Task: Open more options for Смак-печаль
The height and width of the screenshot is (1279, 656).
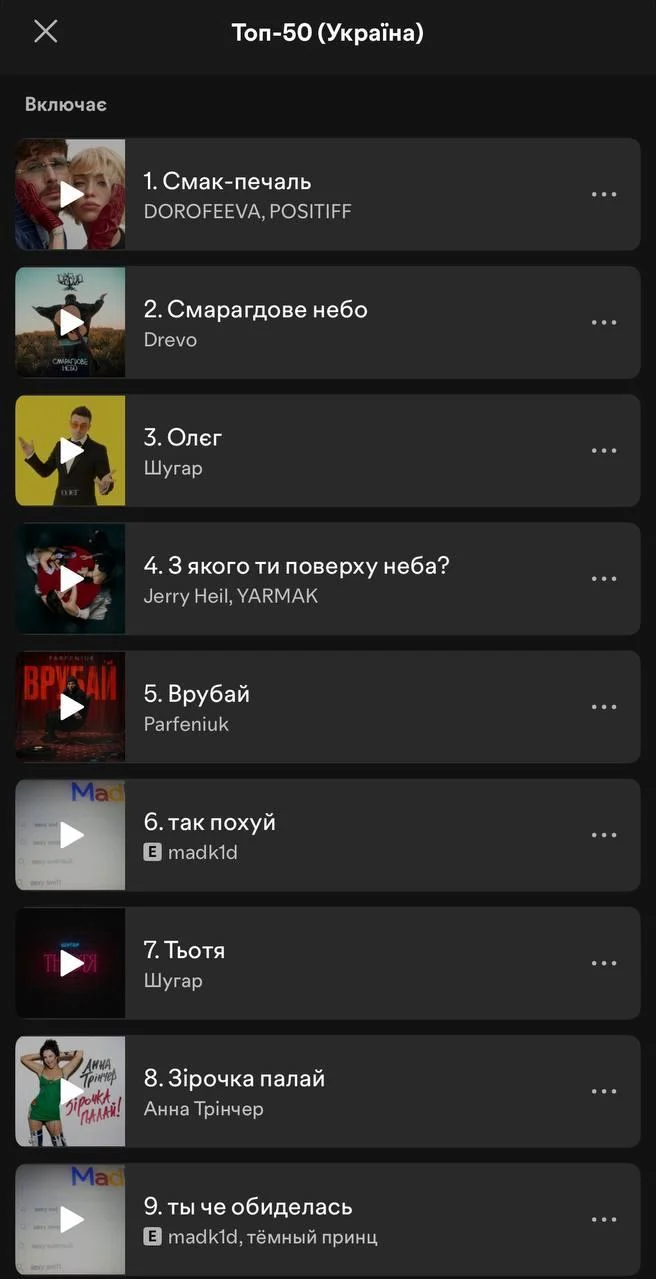Action: coord(604,194)
